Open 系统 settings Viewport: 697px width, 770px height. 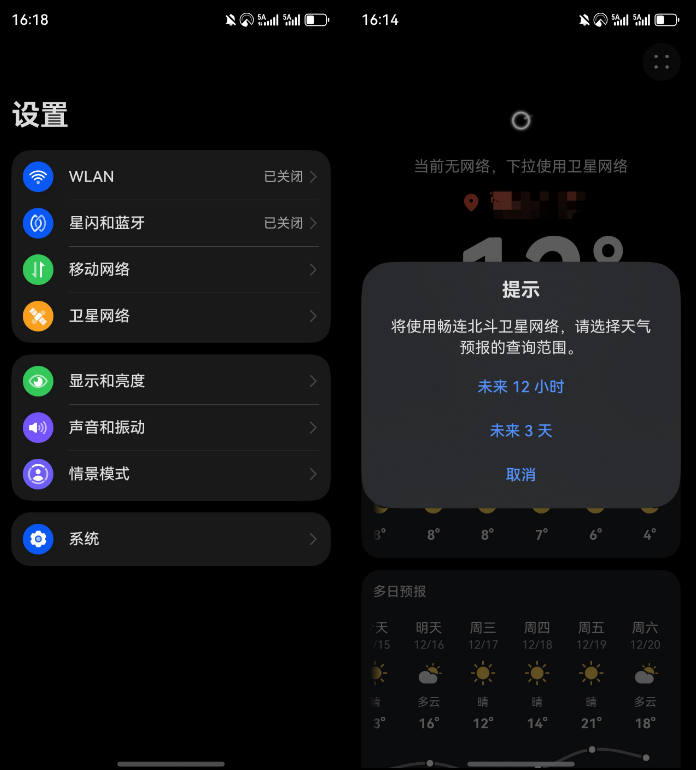point(170,539)
